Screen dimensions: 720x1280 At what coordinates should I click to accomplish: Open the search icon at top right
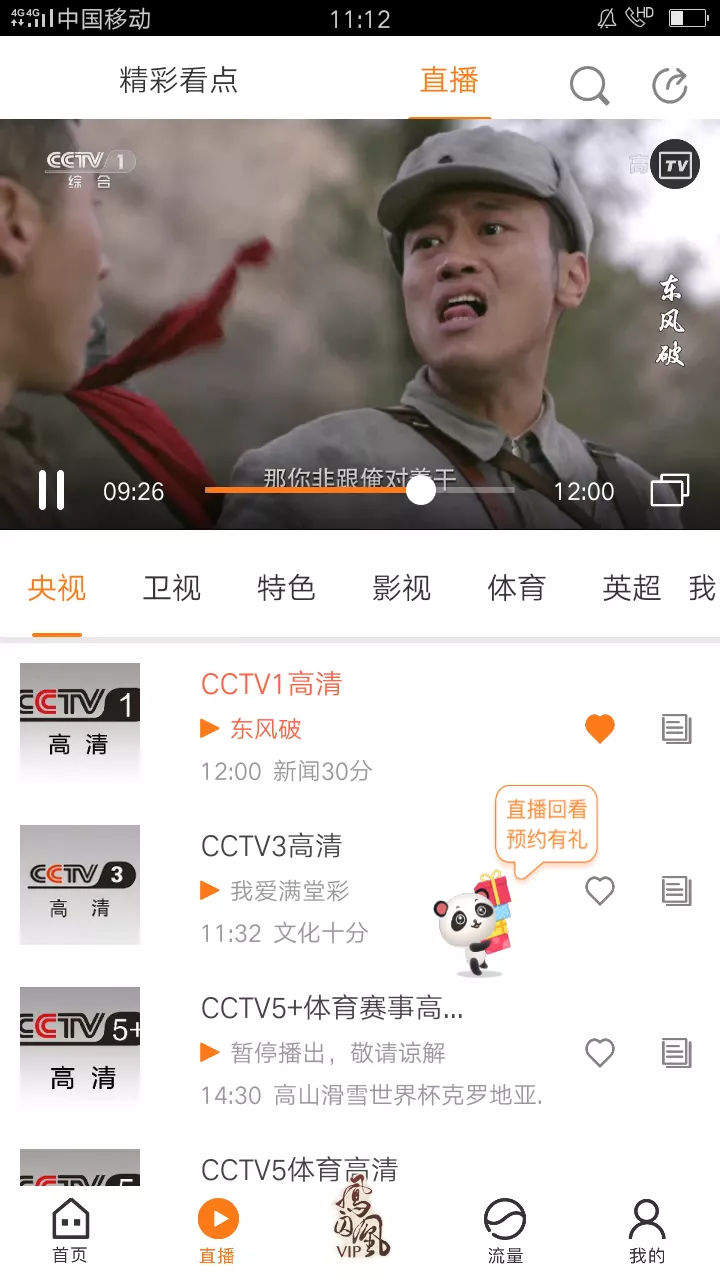[589, 85]
